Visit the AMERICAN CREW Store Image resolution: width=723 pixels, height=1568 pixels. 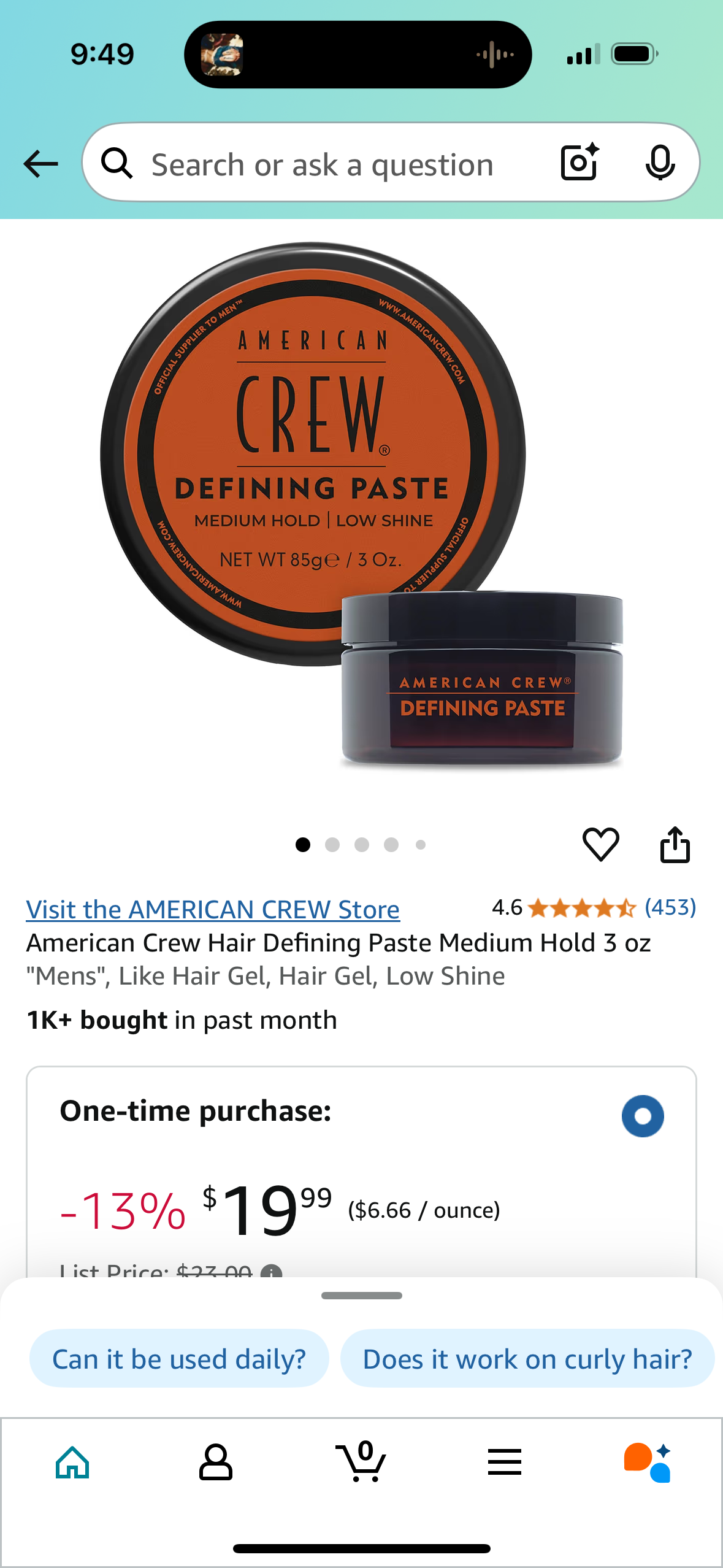tap(213, 909)
